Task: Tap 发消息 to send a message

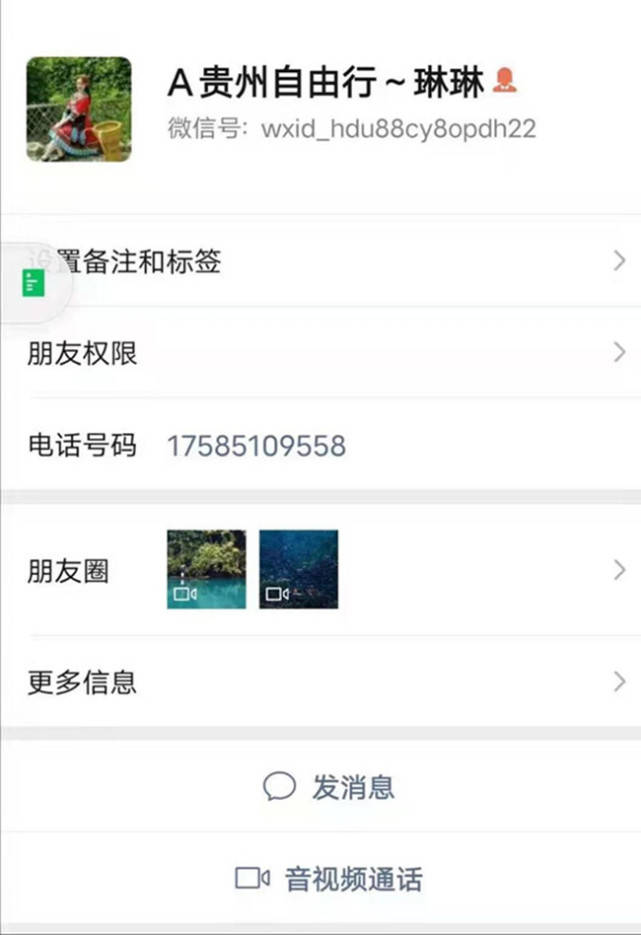Action: pyautogui.click(x=328, y=787)
